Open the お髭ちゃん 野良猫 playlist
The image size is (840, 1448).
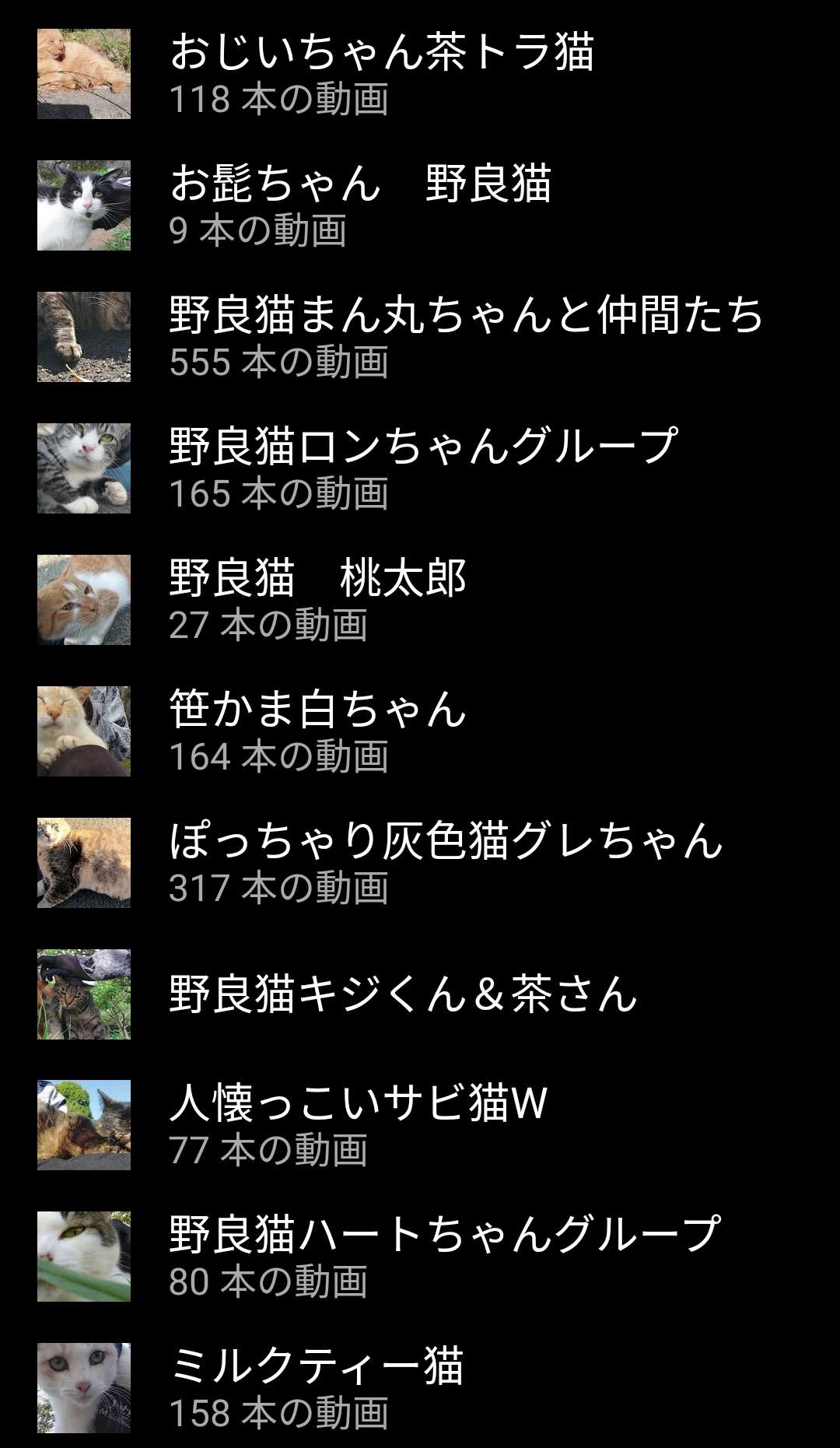coord(360,205)
